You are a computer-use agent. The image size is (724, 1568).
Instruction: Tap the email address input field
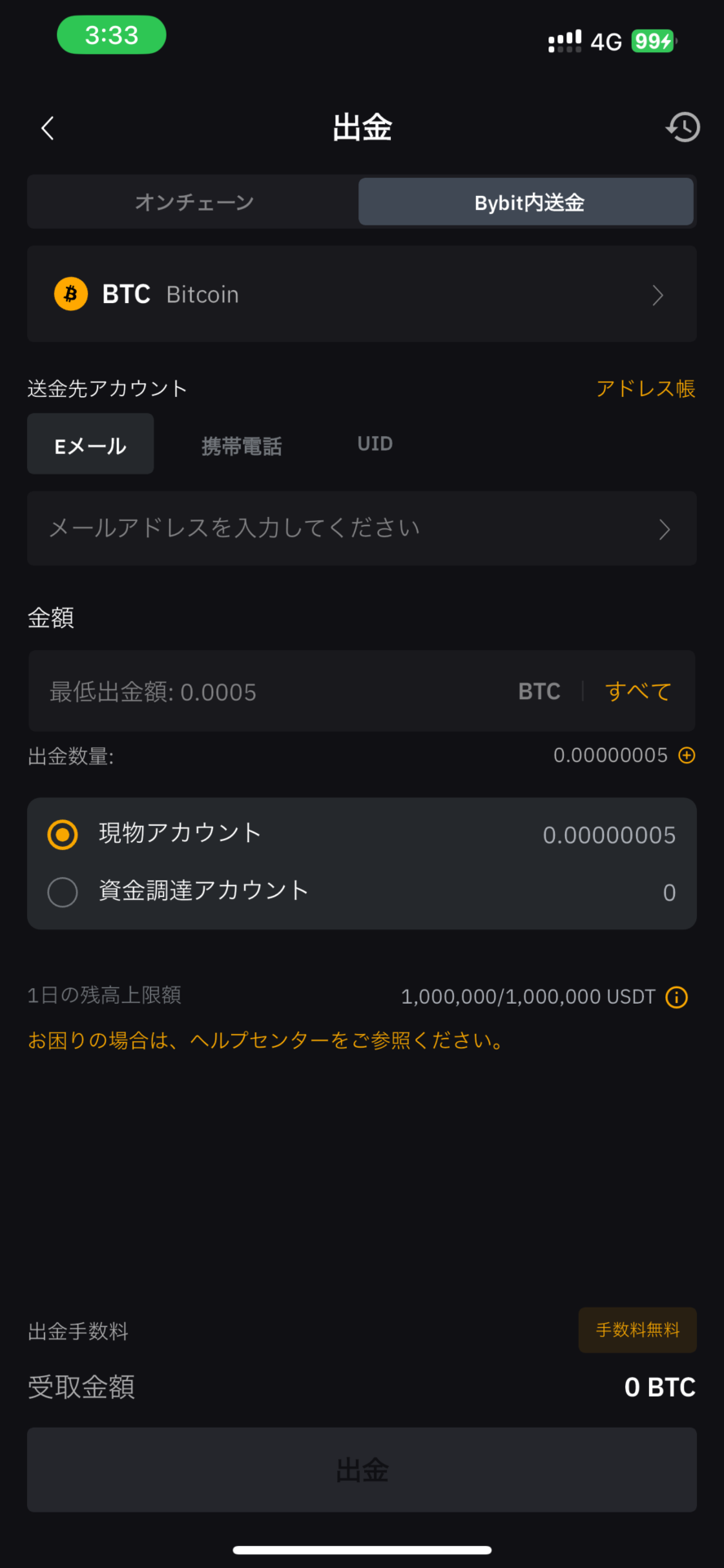click(362, 528)
